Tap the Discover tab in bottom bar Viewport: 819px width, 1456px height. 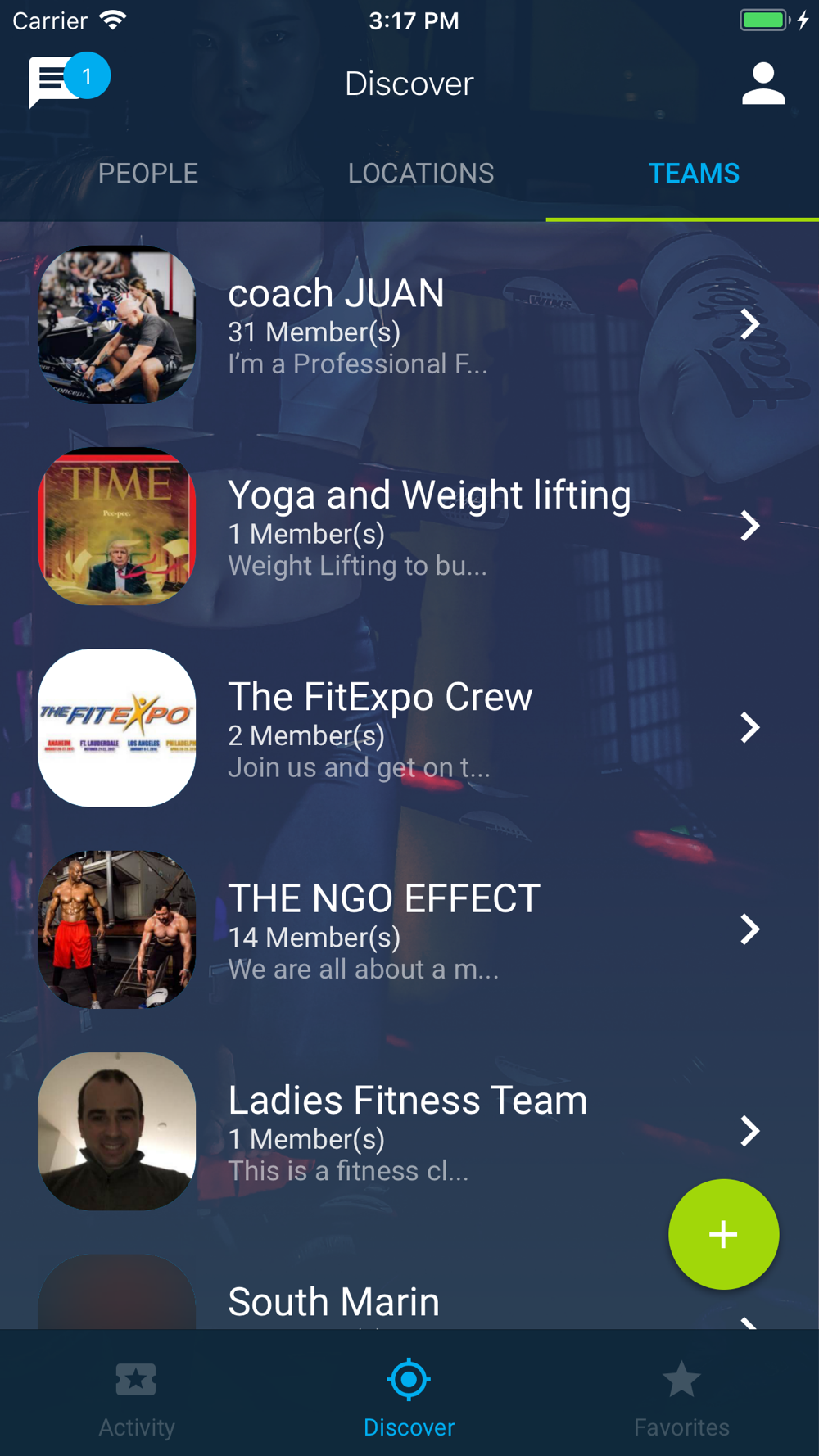(409, 1398)
